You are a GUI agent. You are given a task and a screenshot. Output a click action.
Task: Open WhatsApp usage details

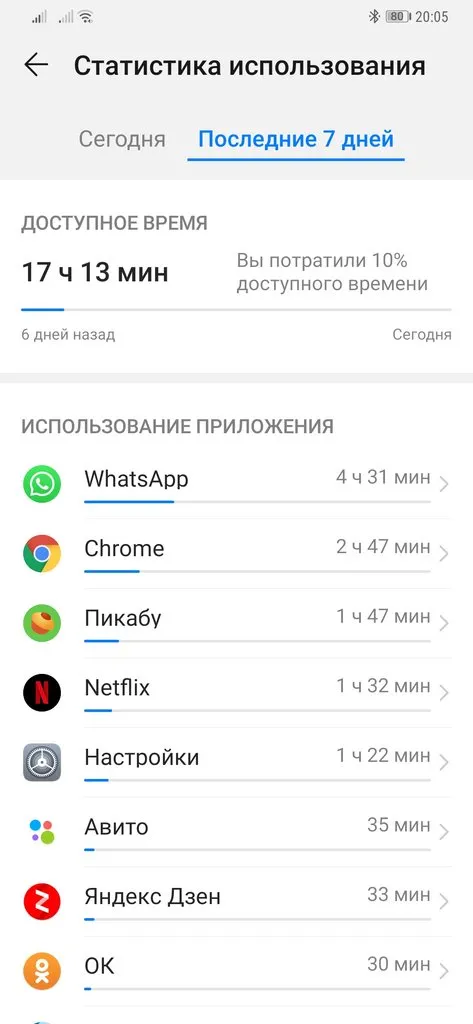pos(236,484)
